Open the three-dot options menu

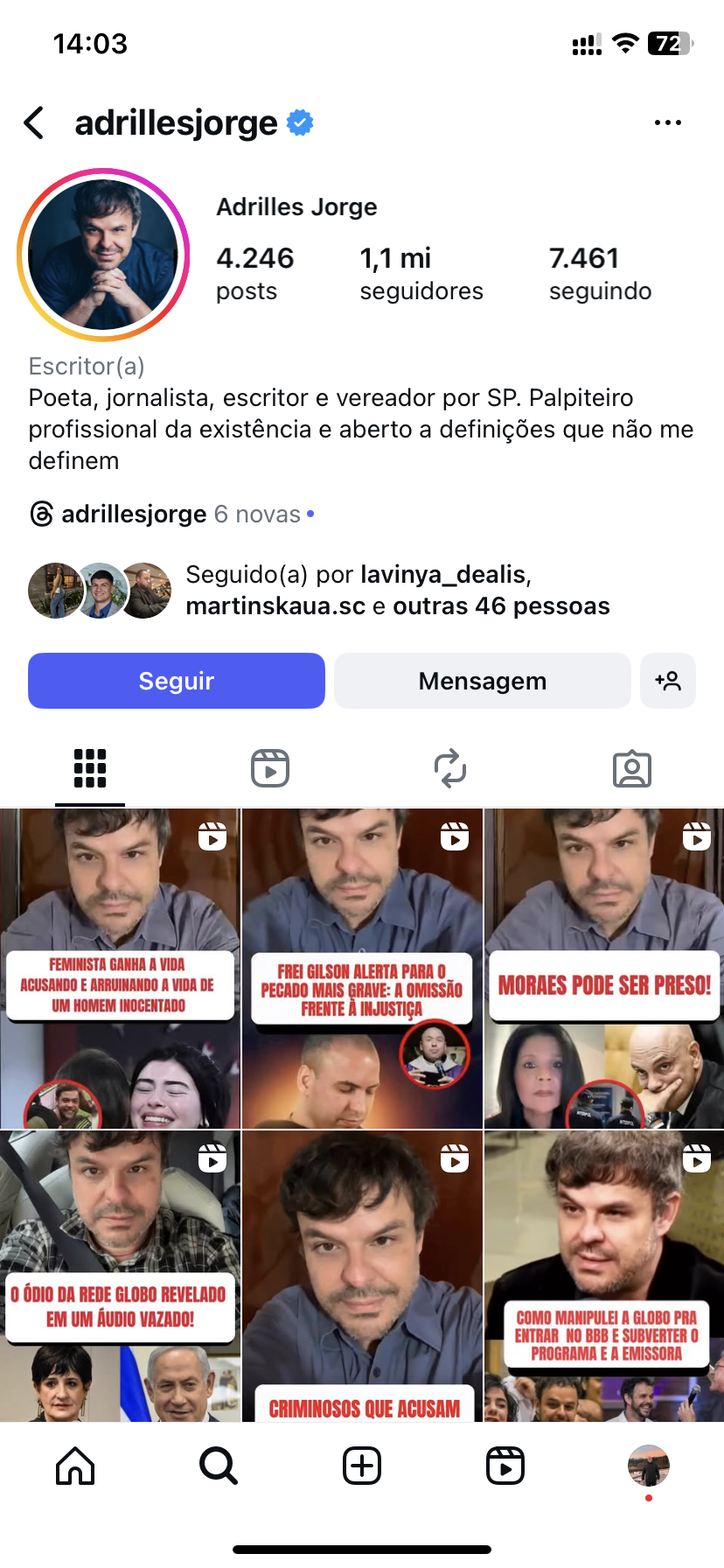click(x=667, y=123)
